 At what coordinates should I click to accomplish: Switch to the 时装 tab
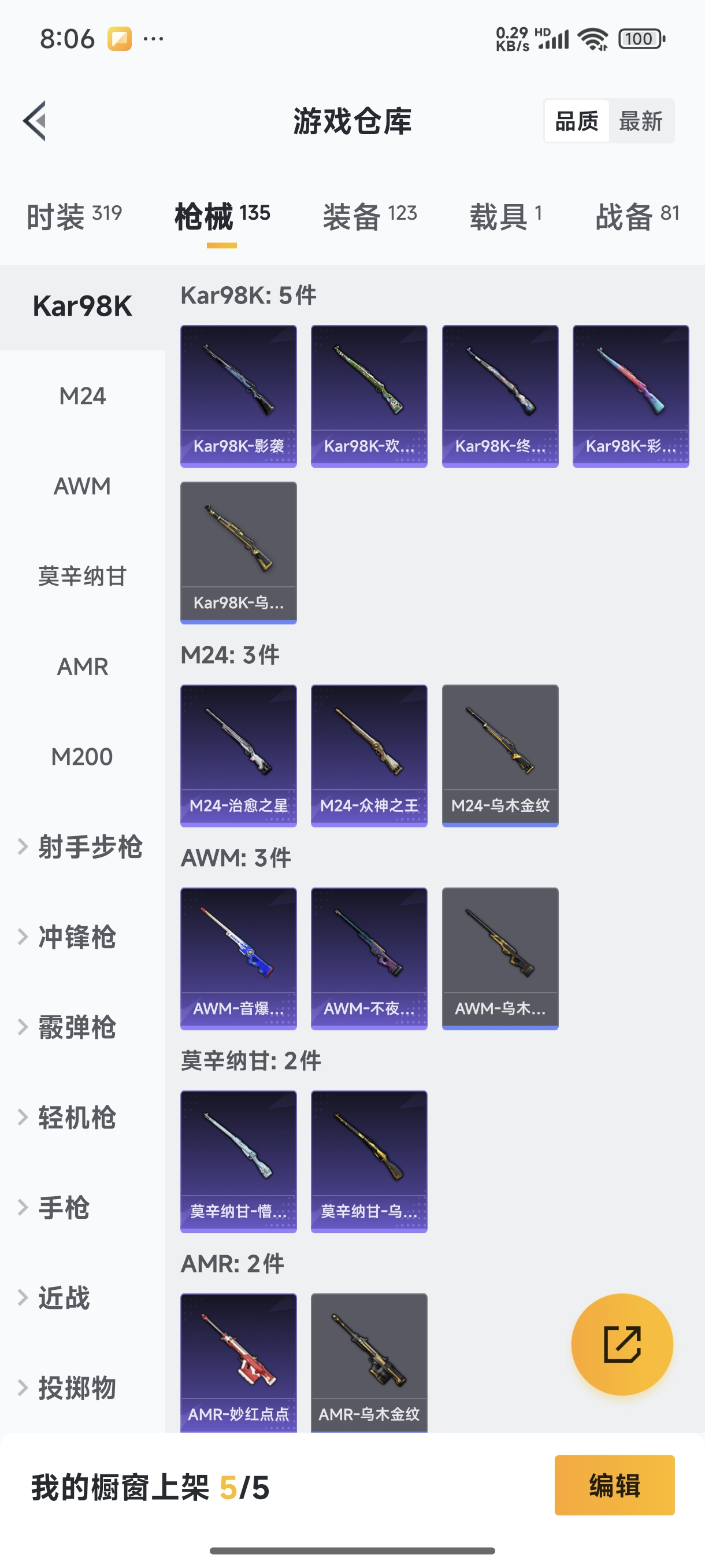[73, 216]
